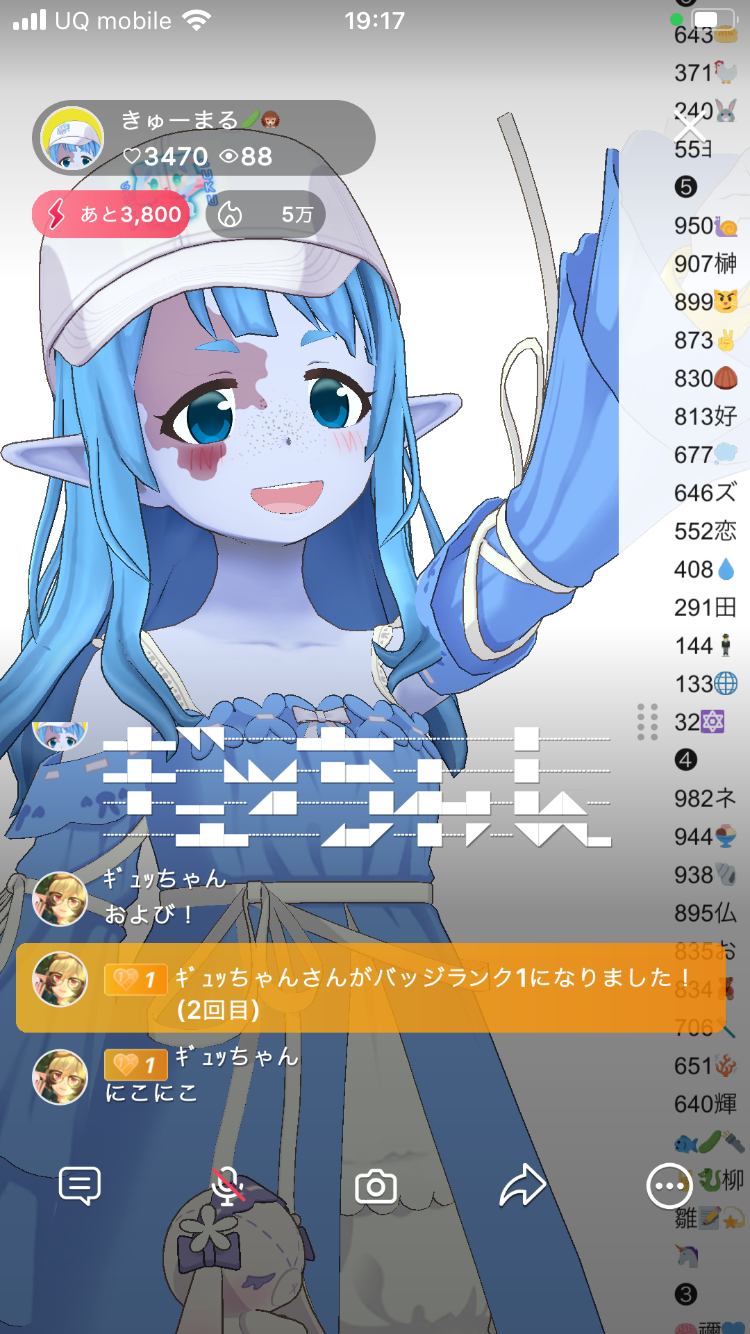Toggle the muted microphone
The image size is (750, 1334).
(229, 1186)
